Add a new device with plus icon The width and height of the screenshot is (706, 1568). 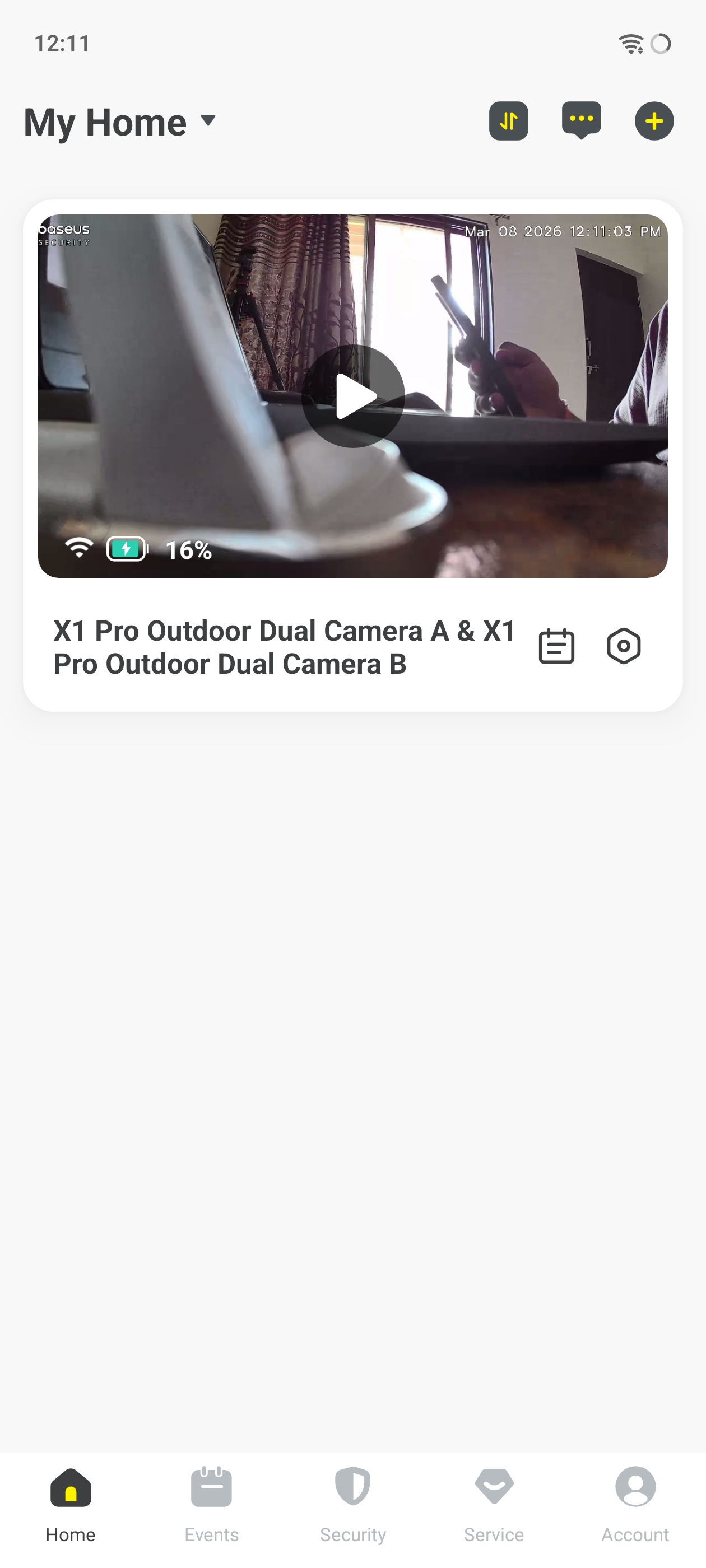(654, 121)
